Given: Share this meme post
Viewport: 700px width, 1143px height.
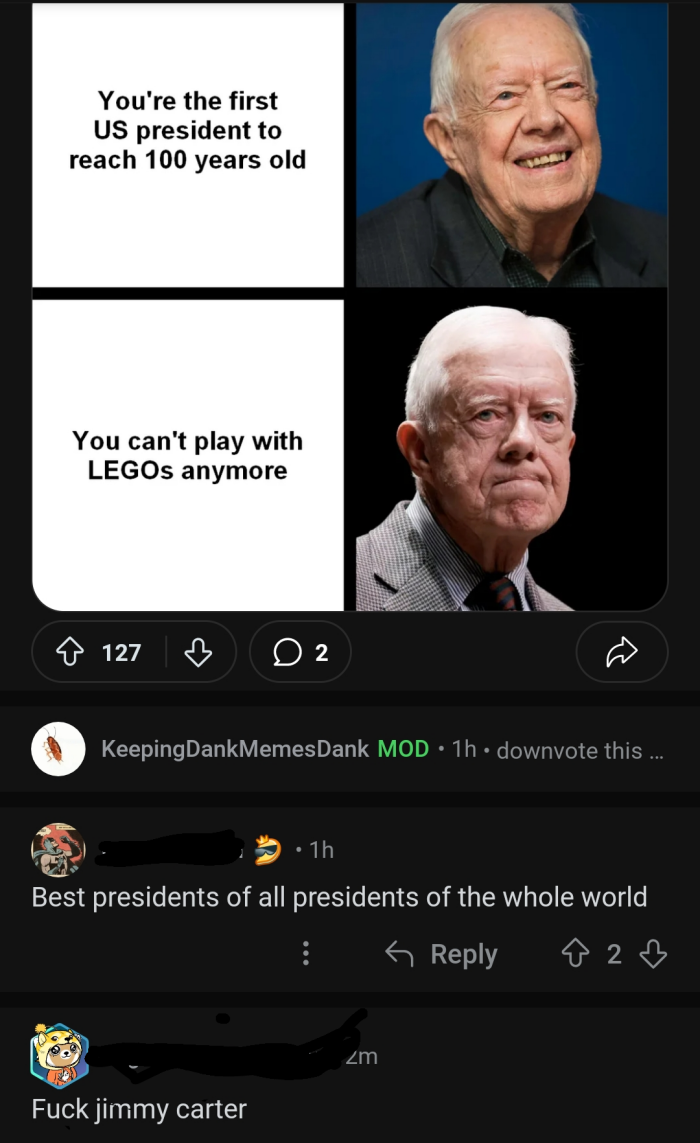Looking at the screenshot, I should (x=621, y=653).
